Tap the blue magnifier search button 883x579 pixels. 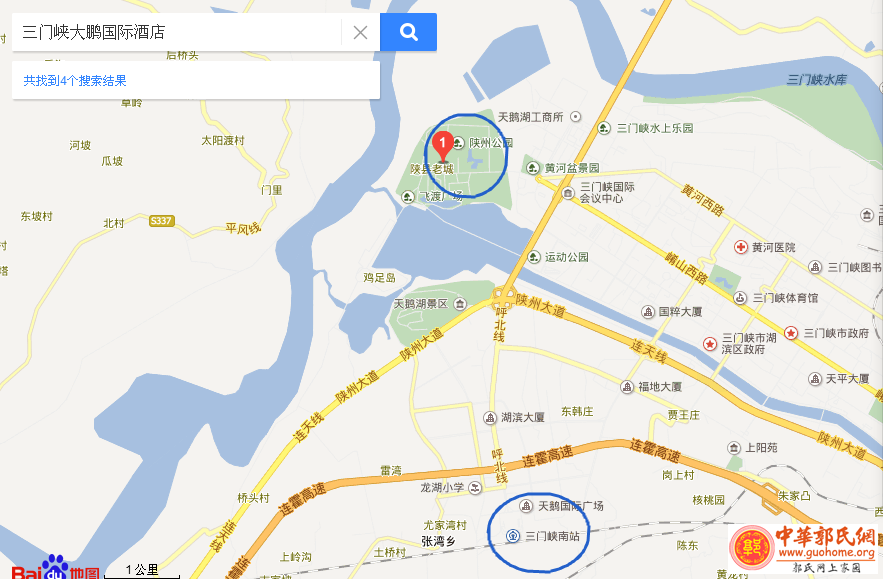pyautogui.click(x=408, y=32)
